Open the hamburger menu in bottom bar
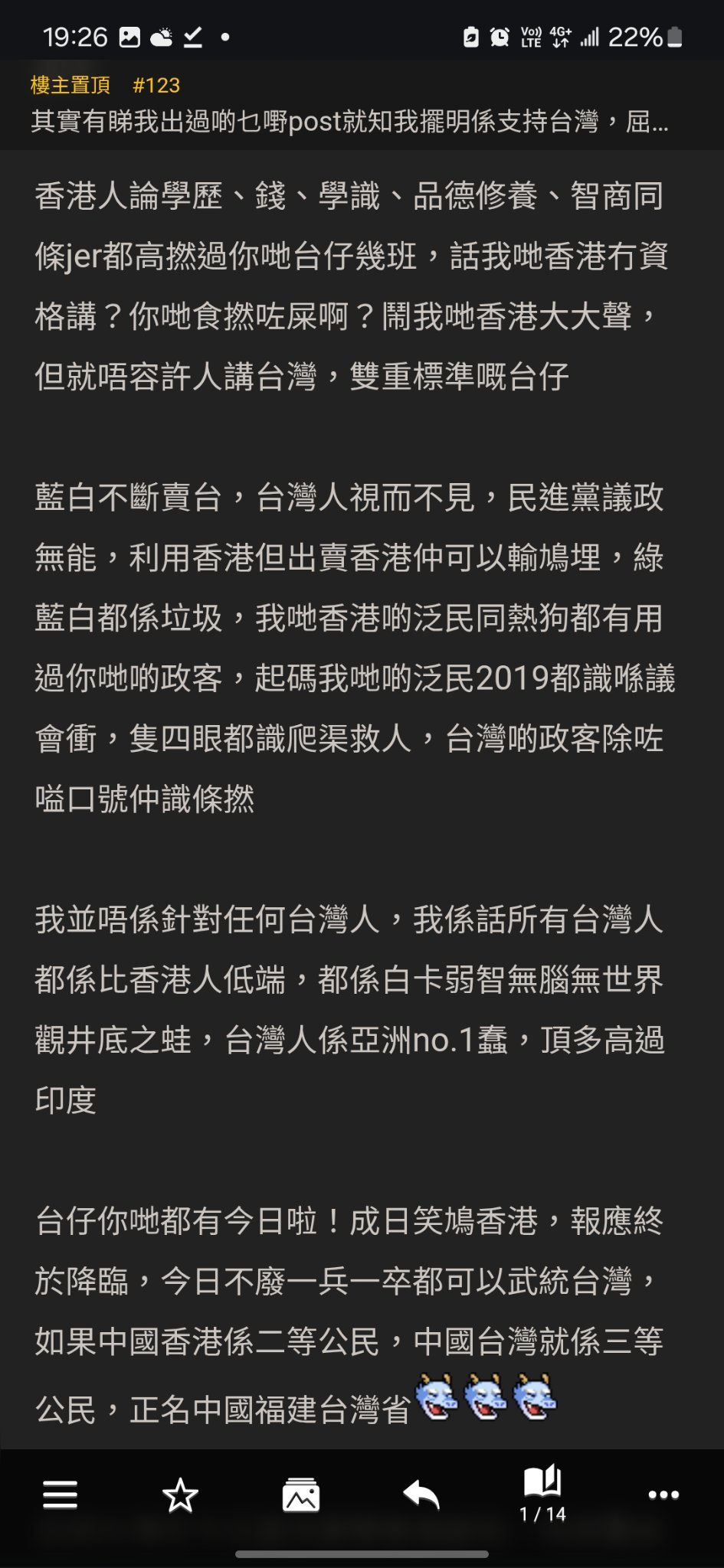The height and width of the screenshot is (1568, 724). [x=60, y=1494]
